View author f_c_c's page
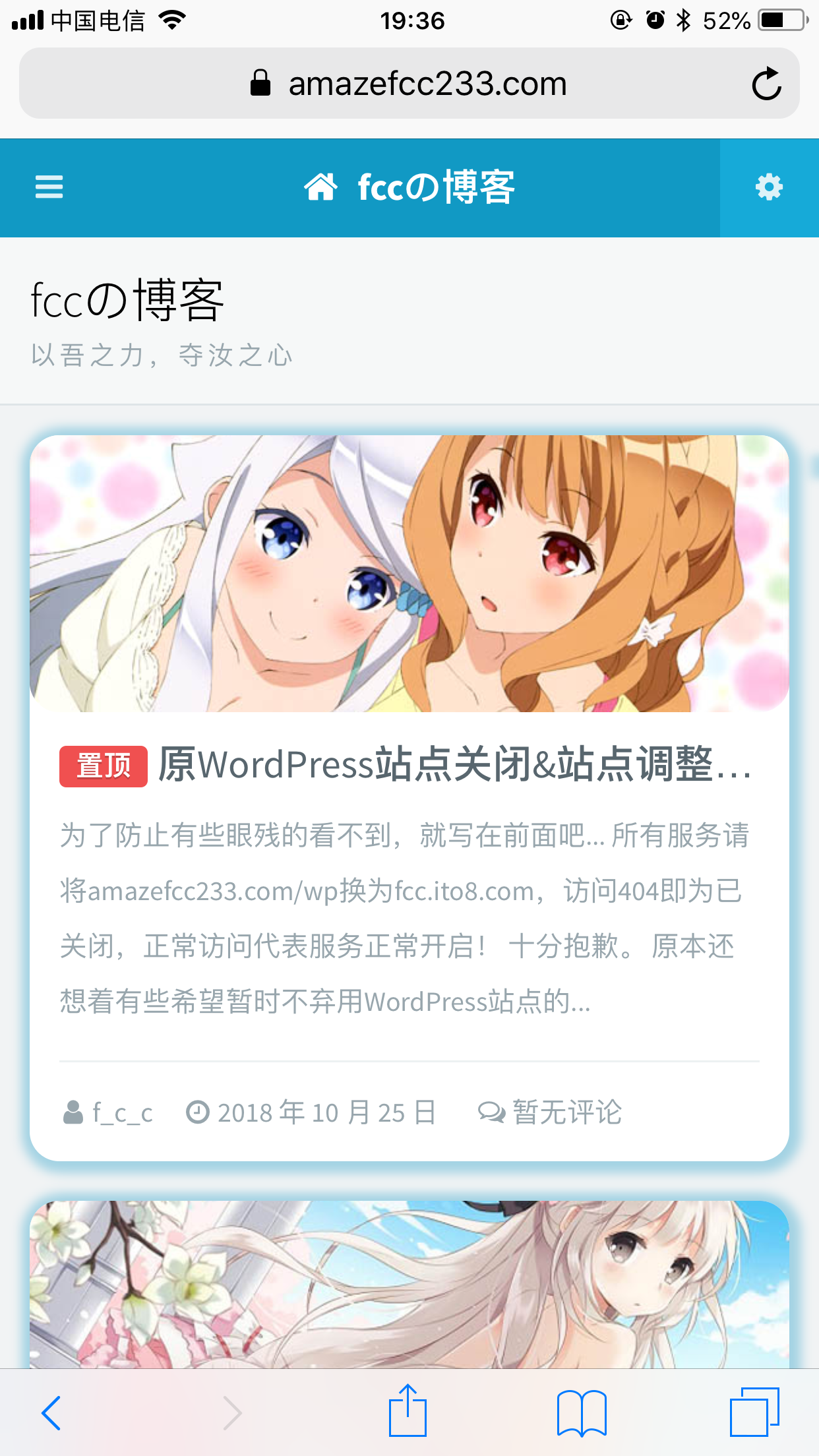Image resolution: width=819 pixels, height=1456 pixels. [122, 1113]
